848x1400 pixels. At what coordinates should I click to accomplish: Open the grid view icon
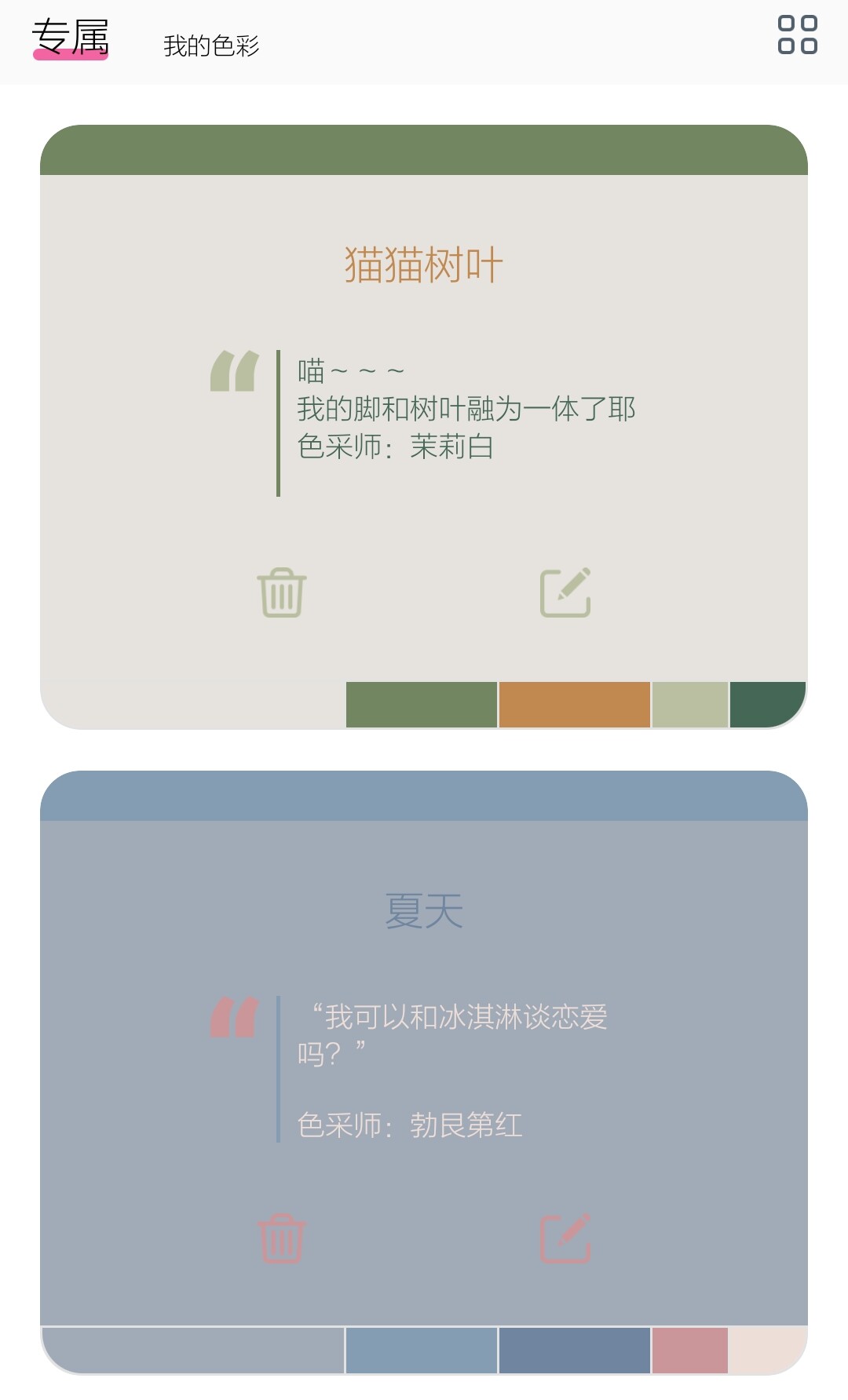tap(797, 35)
